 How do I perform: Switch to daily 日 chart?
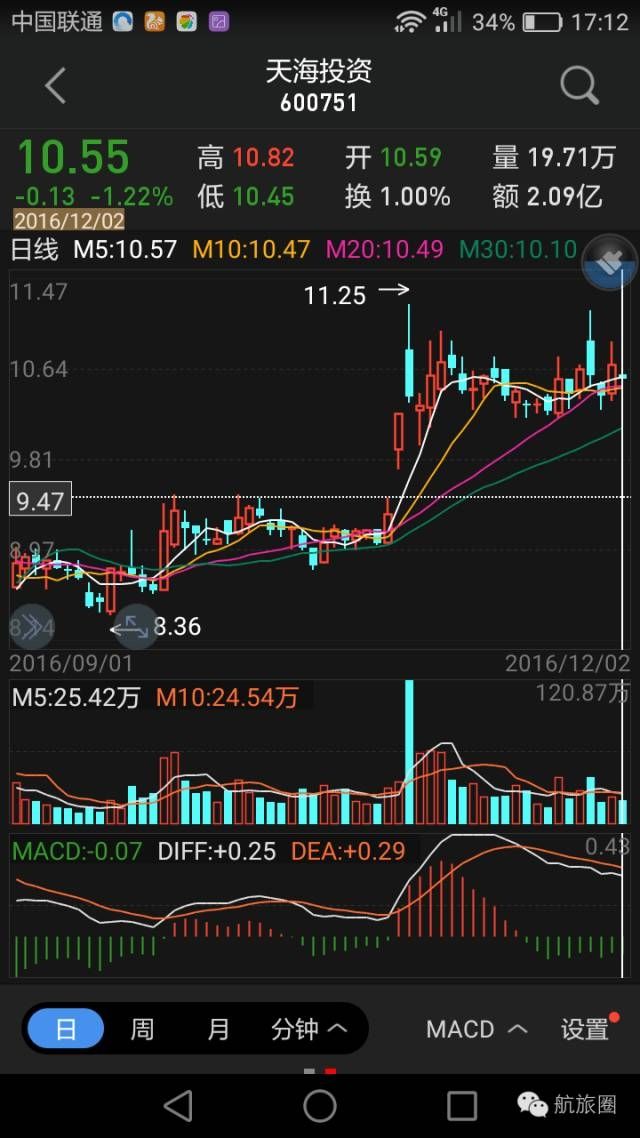click(x=66, y=1029)
